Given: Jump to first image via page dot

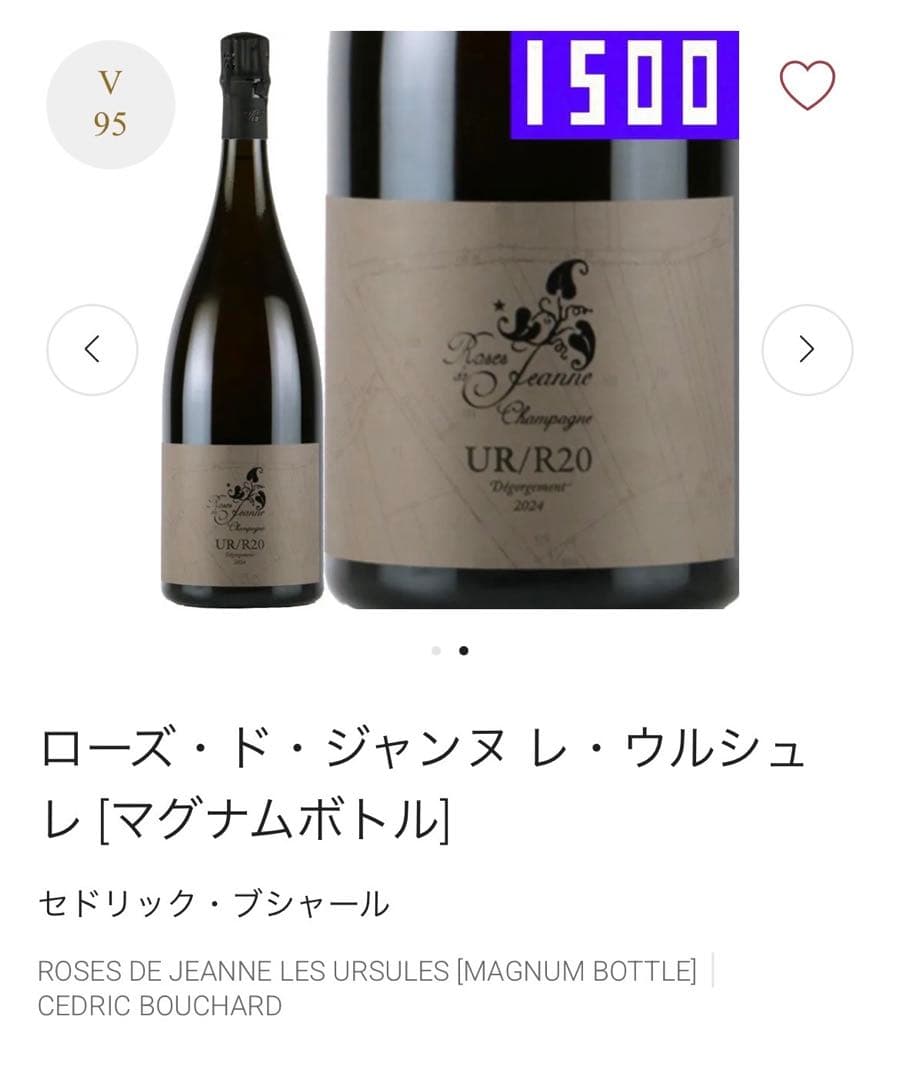Looking at the screenshot, I should point(436,651).
